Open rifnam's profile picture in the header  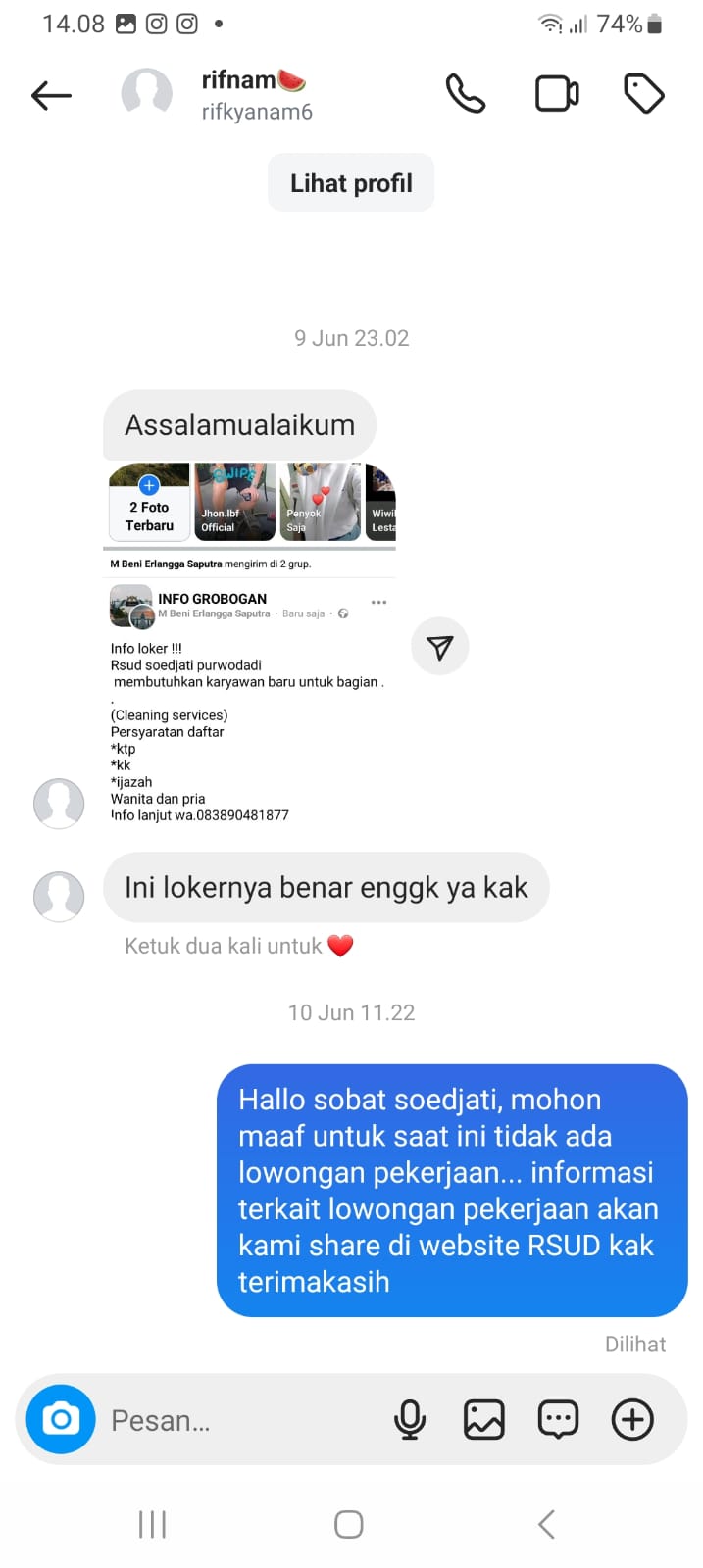point(147,94)
